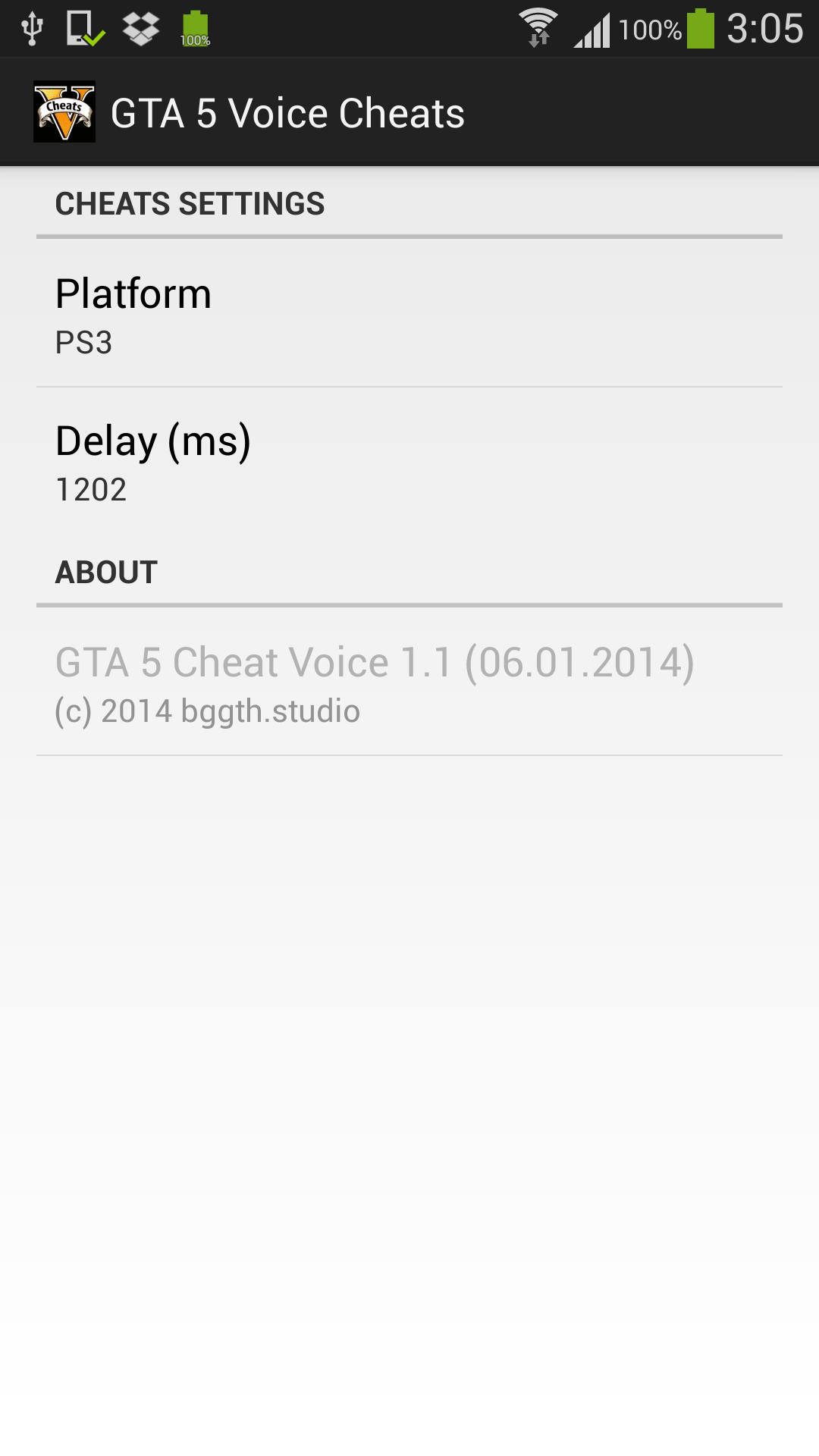Open the Dropbox notification icon
The image size is (819, 1456).
(140, 28)
